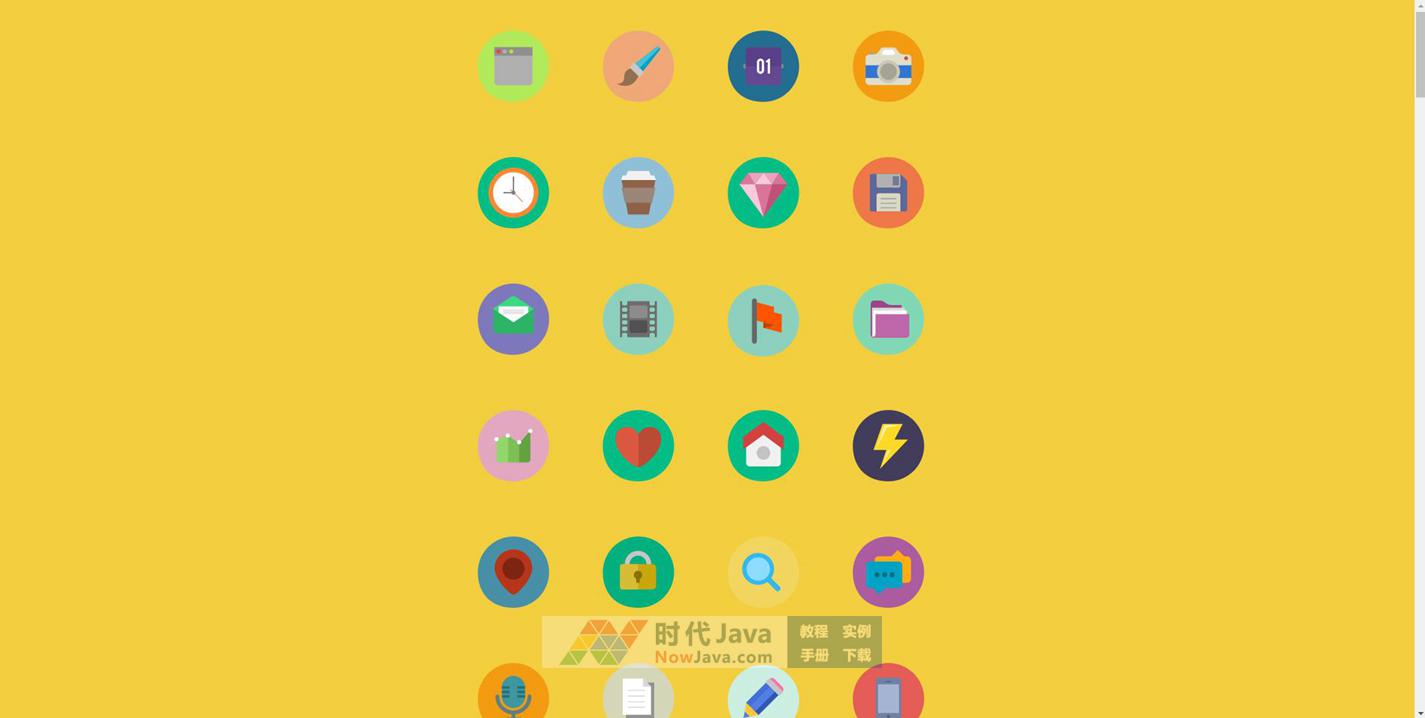Tap the film strip icon
1425x718 pixels.
pos(638,319)
